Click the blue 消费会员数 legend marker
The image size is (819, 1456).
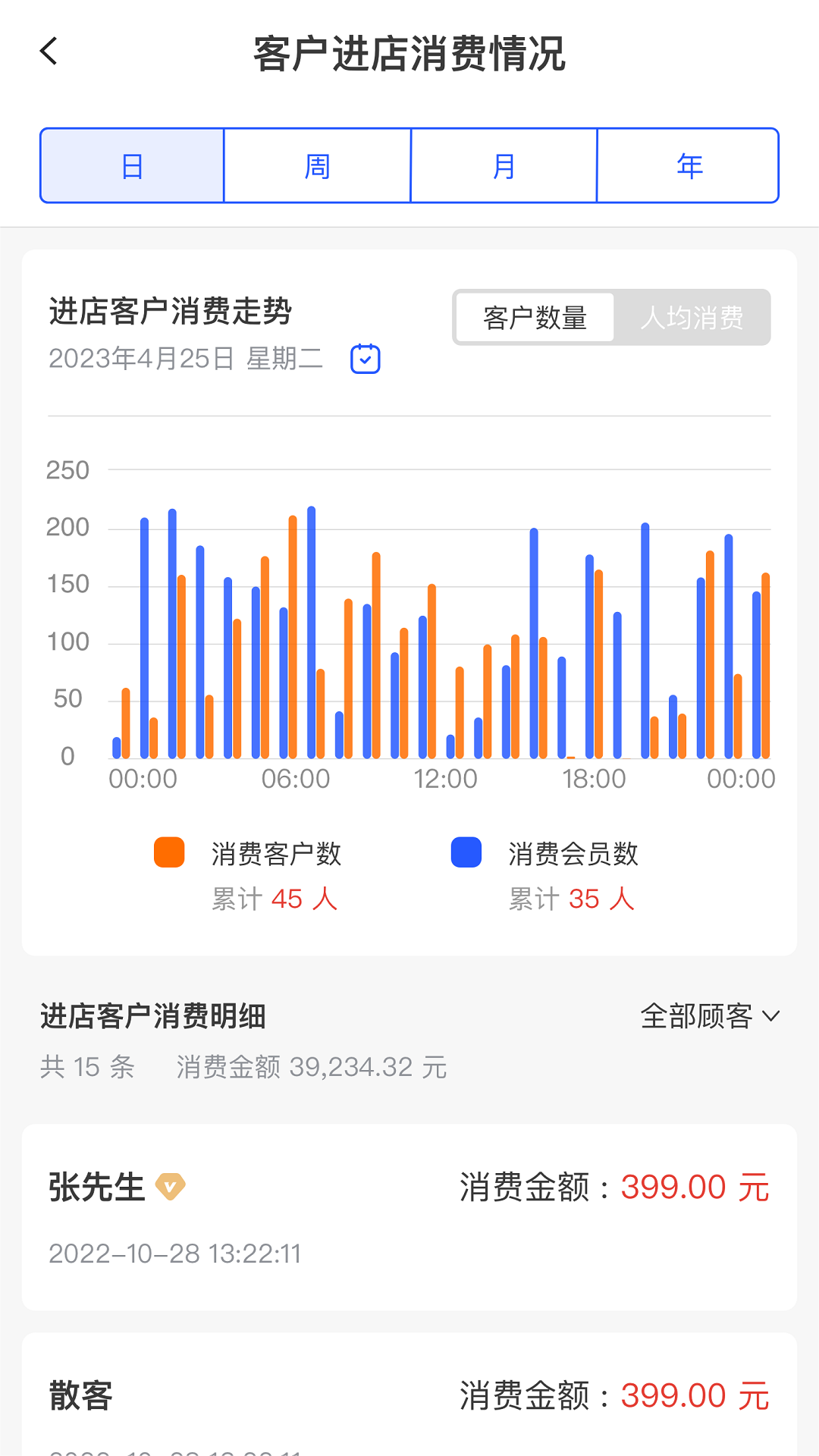coord(468,851)
